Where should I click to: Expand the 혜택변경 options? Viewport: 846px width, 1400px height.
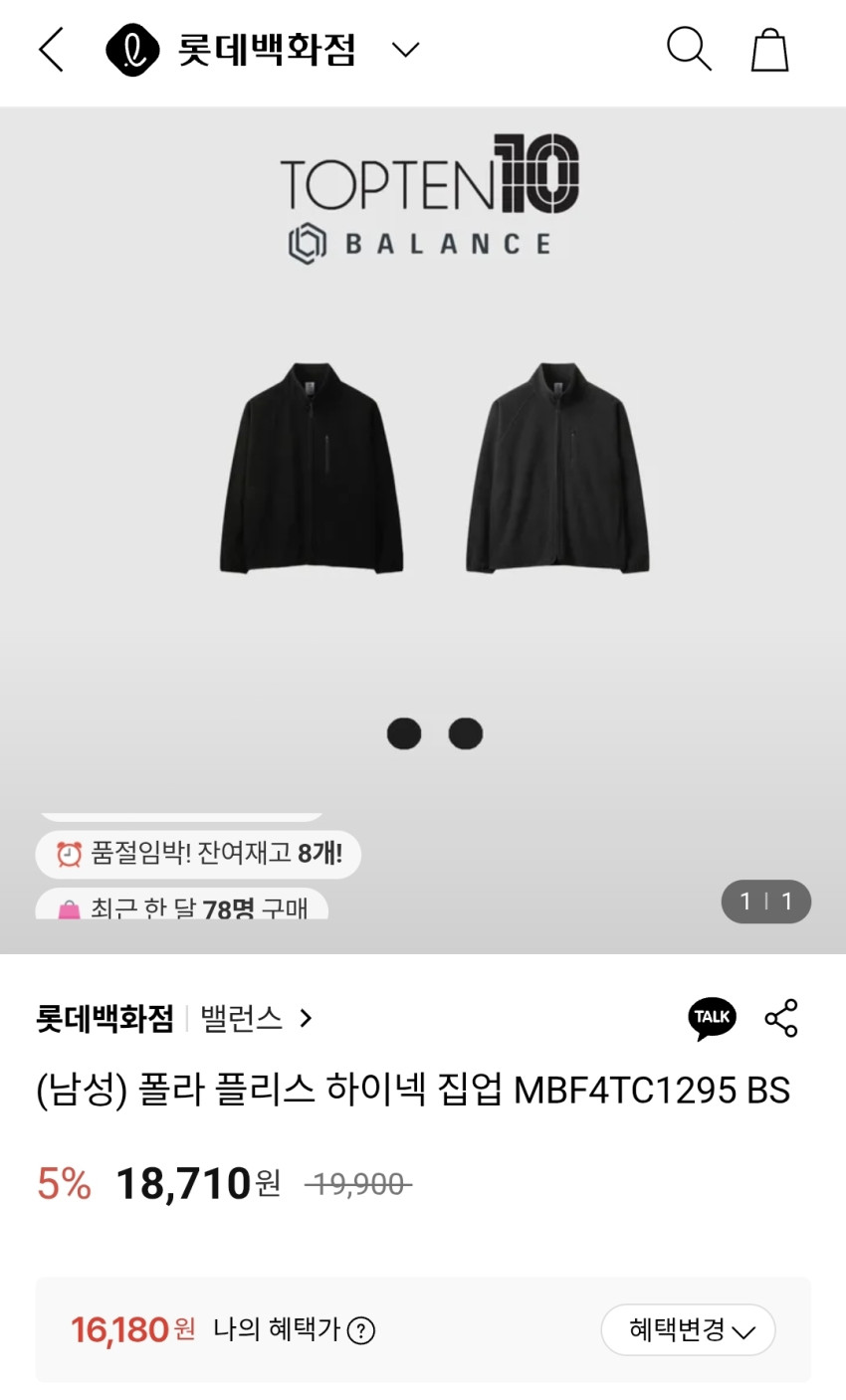click(688, 1330)
